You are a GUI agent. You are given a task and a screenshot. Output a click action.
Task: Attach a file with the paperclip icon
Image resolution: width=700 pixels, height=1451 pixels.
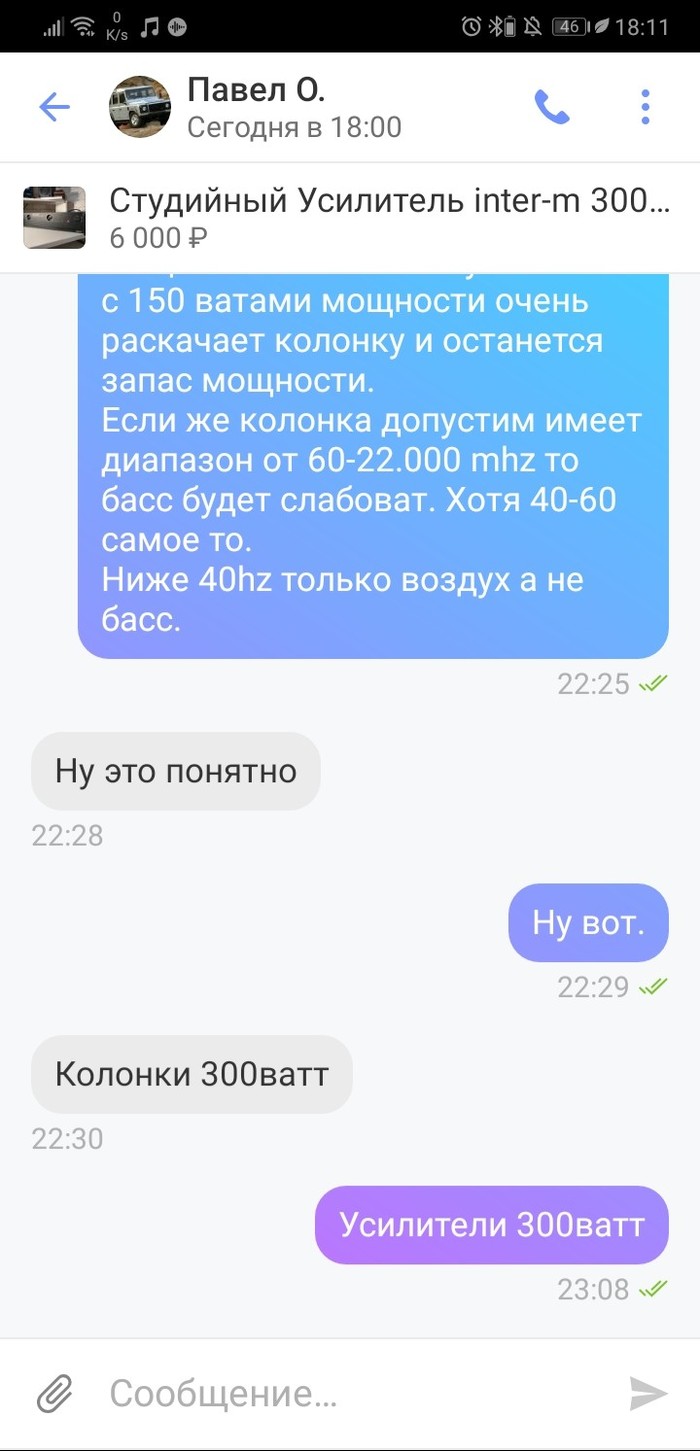pos(54,1392)
